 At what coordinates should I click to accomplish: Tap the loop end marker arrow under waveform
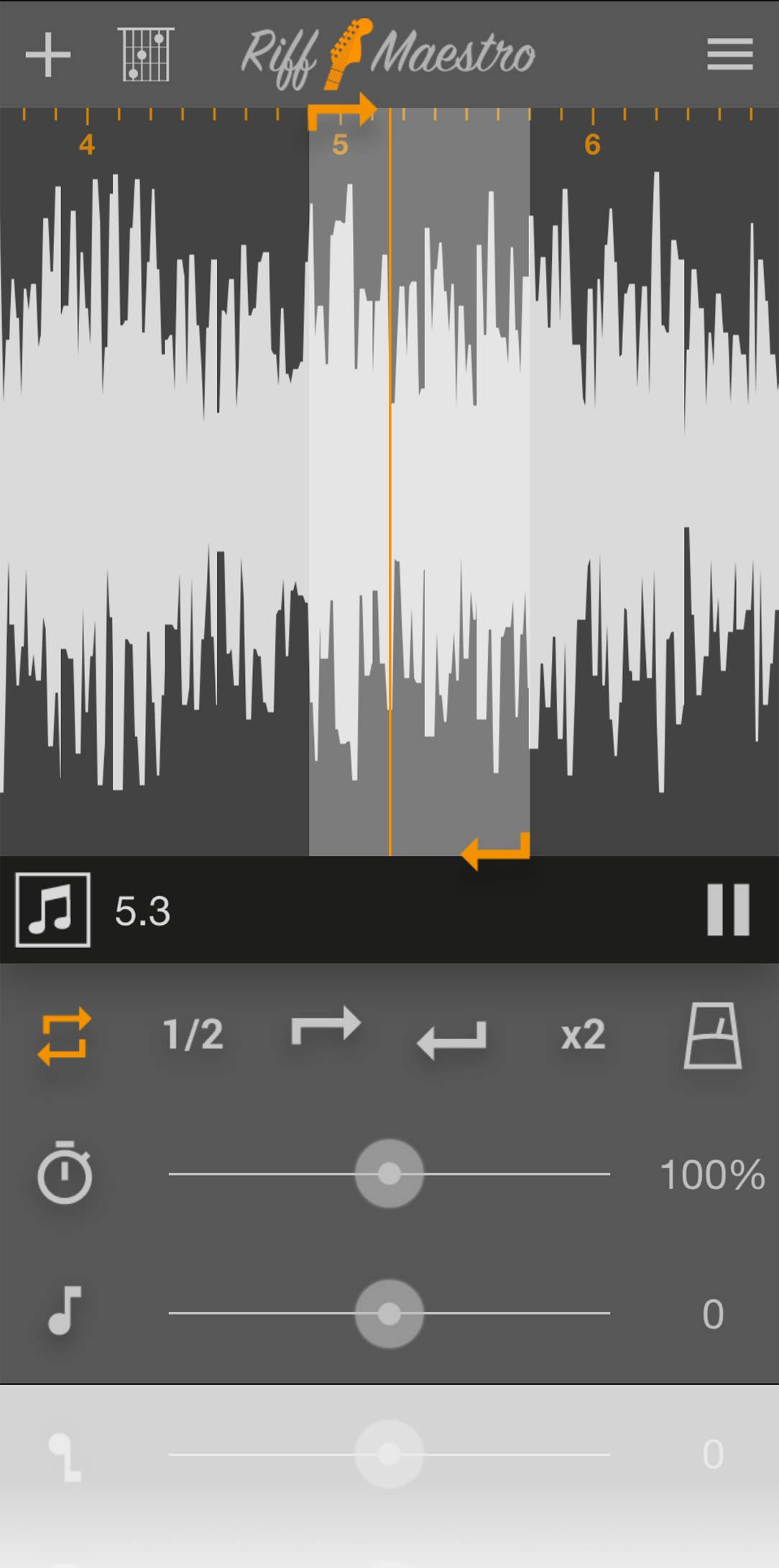pyautogui.click(x=496, y=851)
